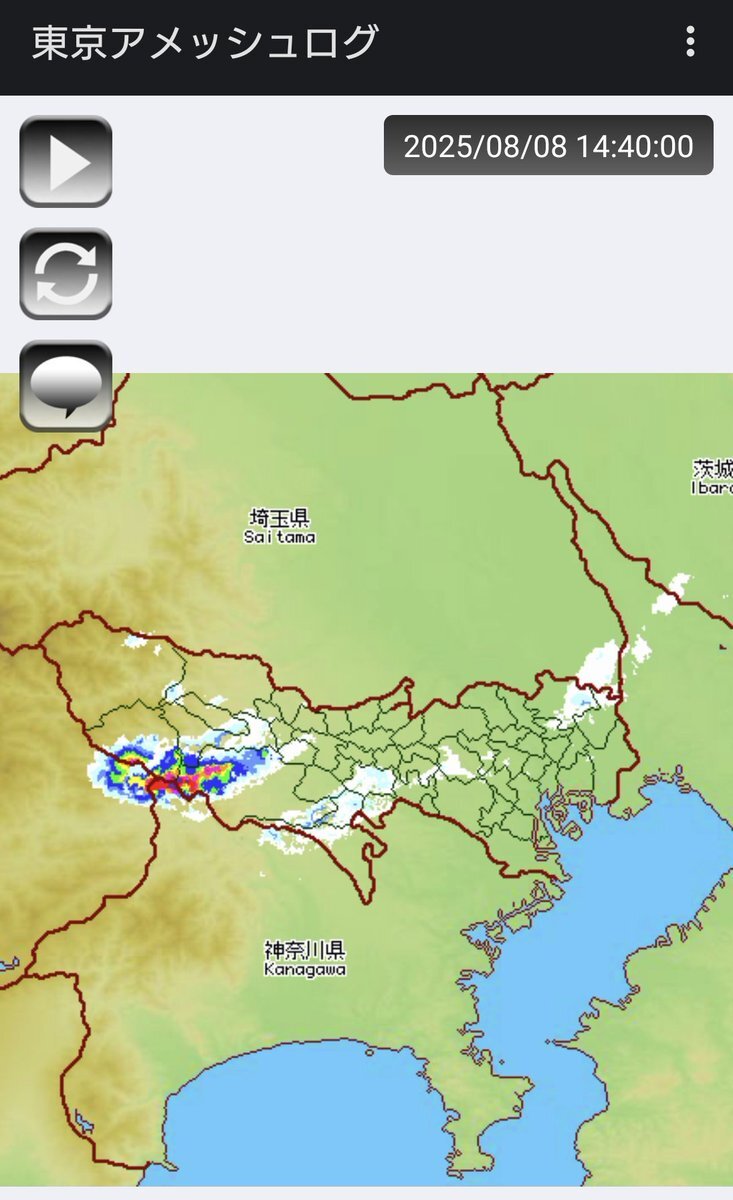The image size is (733, 1200).
Task: Open the overflow menu
Action: point(690,42)
